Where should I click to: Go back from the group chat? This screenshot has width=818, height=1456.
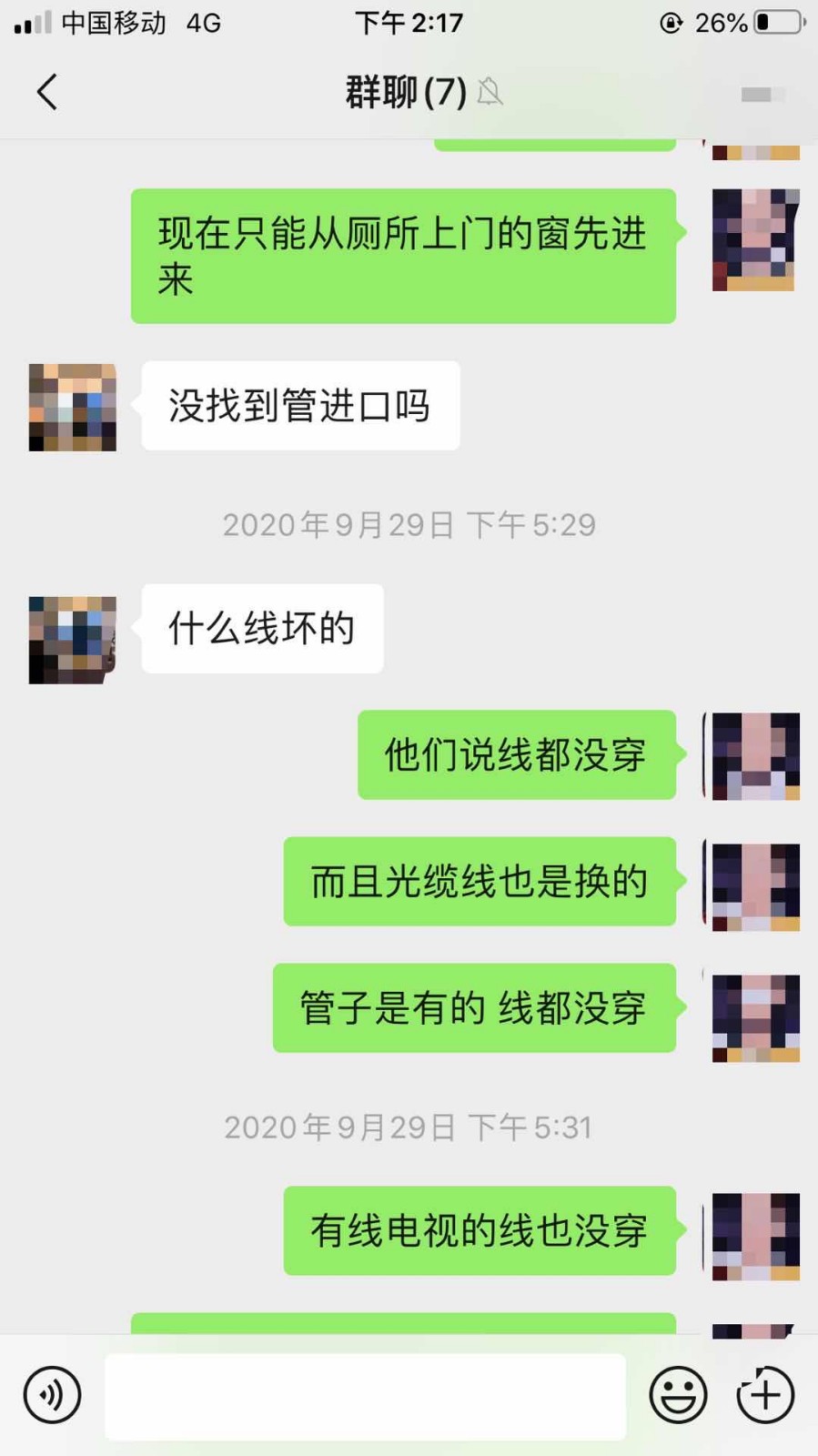coord(47,92)
